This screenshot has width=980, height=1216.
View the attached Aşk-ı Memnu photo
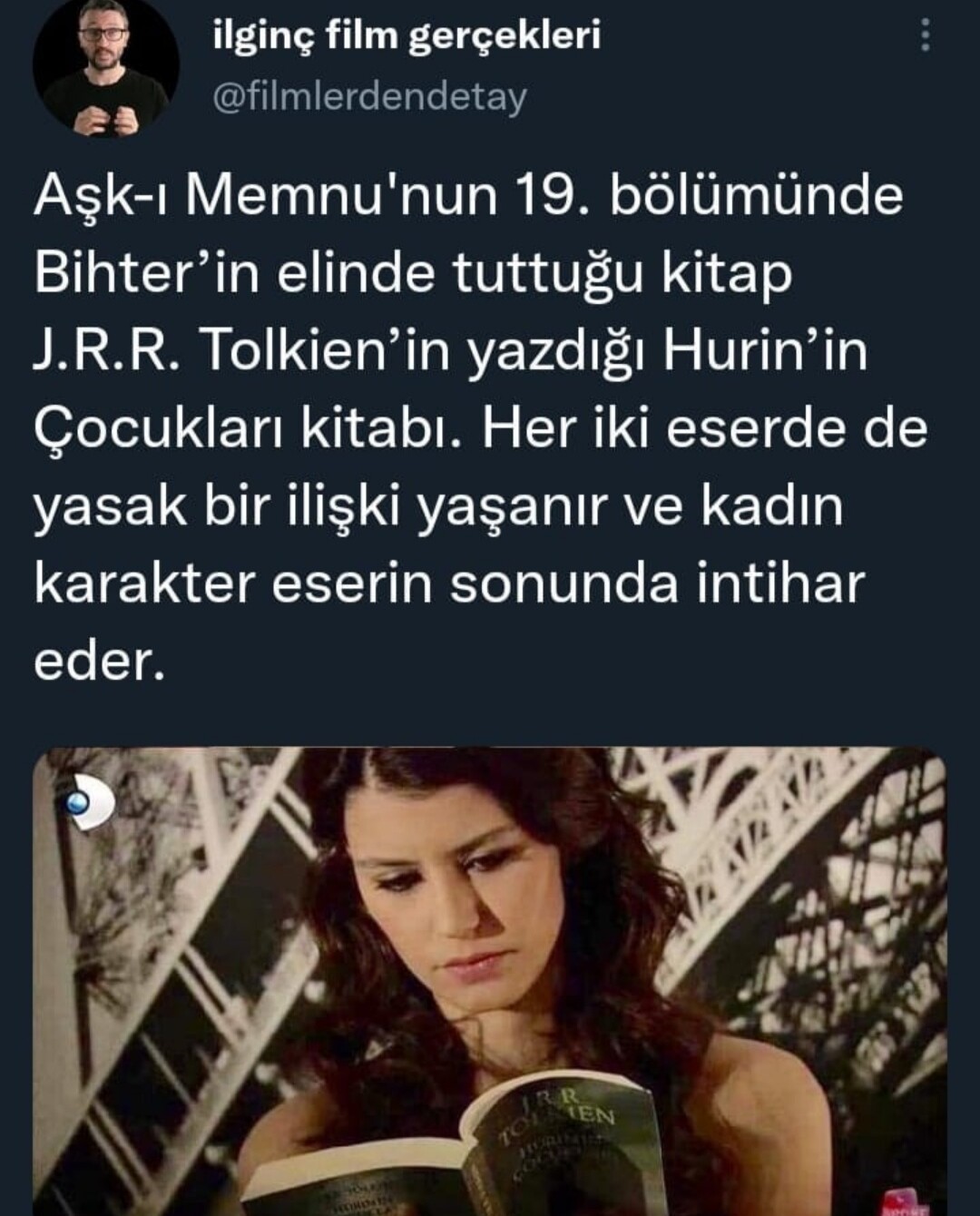(x=490, y=980)
